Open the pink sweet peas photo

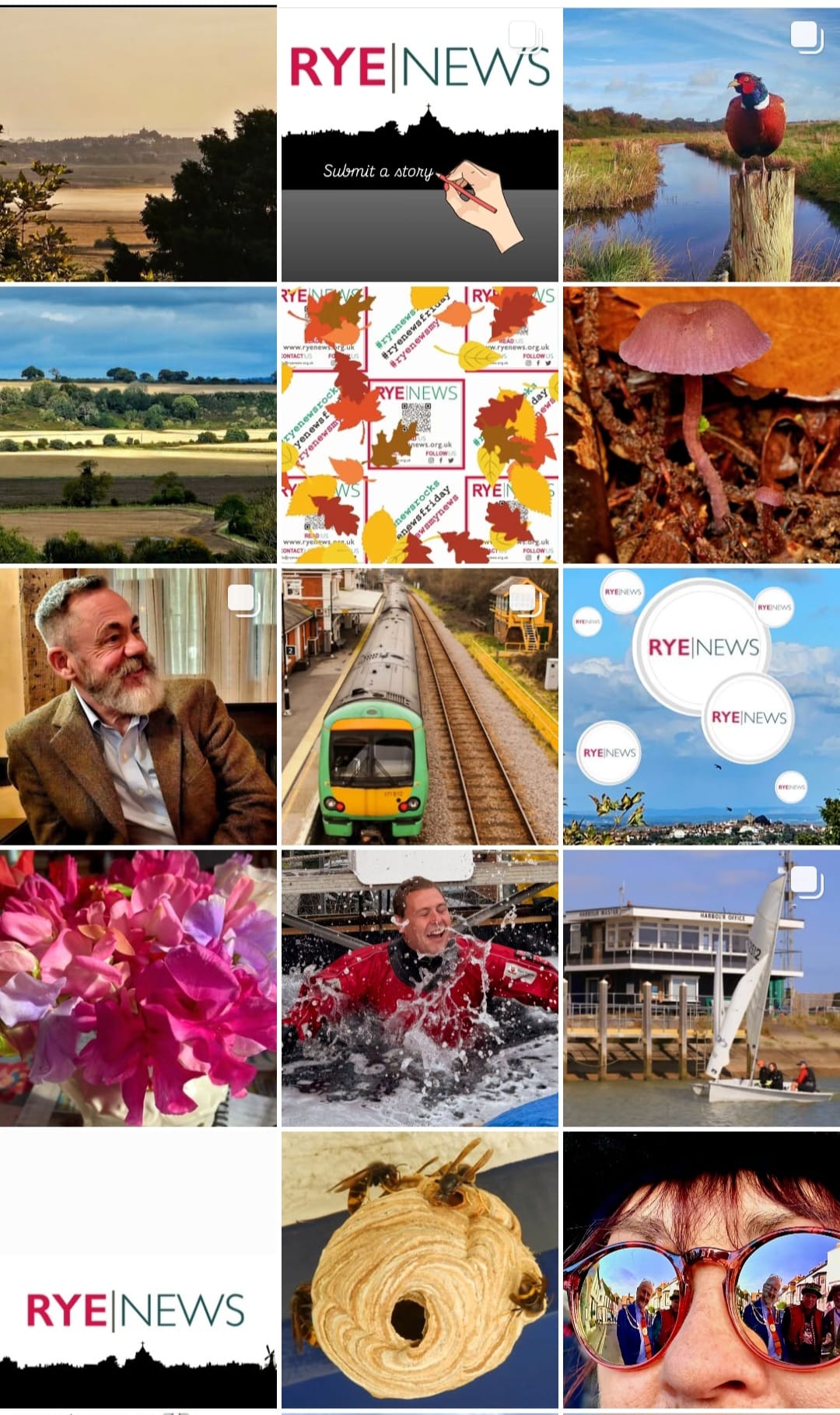pos(138,988)
